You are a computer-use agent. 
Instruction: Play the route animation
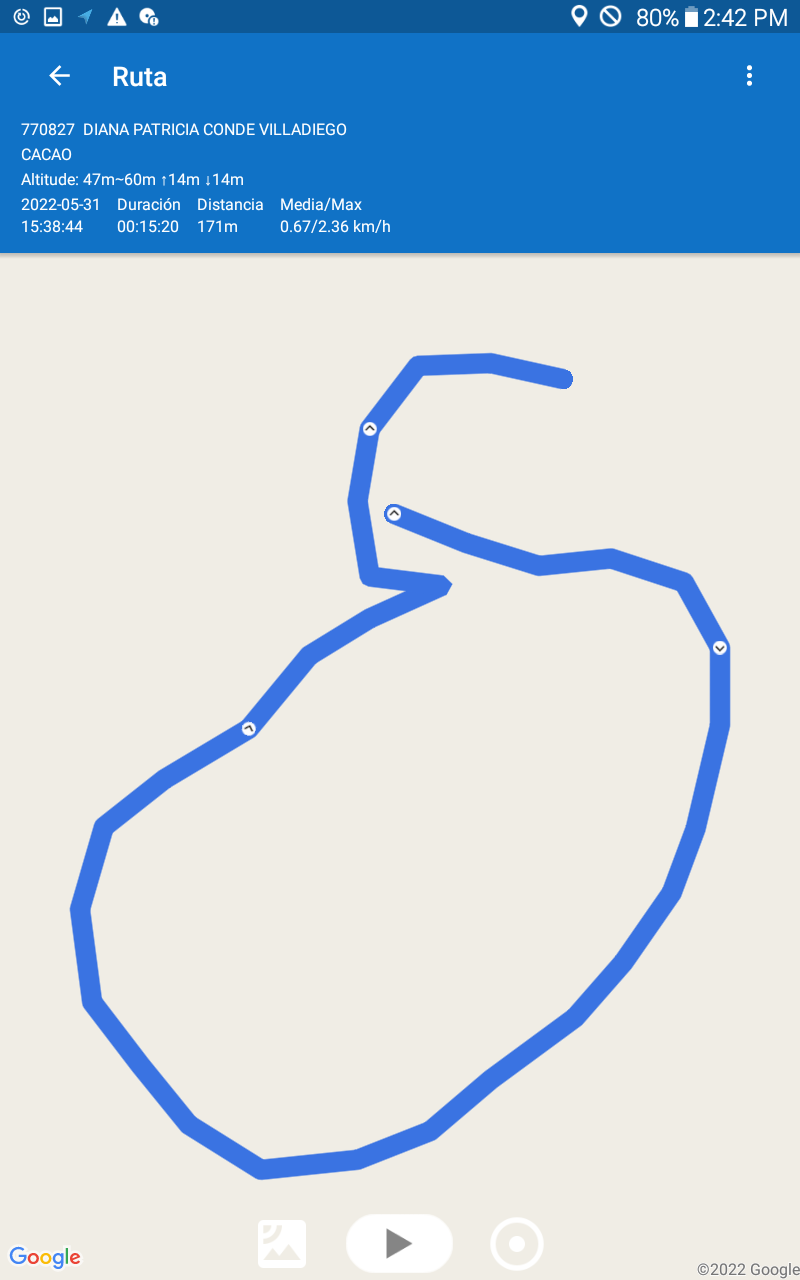click(x=399, y=1243)
